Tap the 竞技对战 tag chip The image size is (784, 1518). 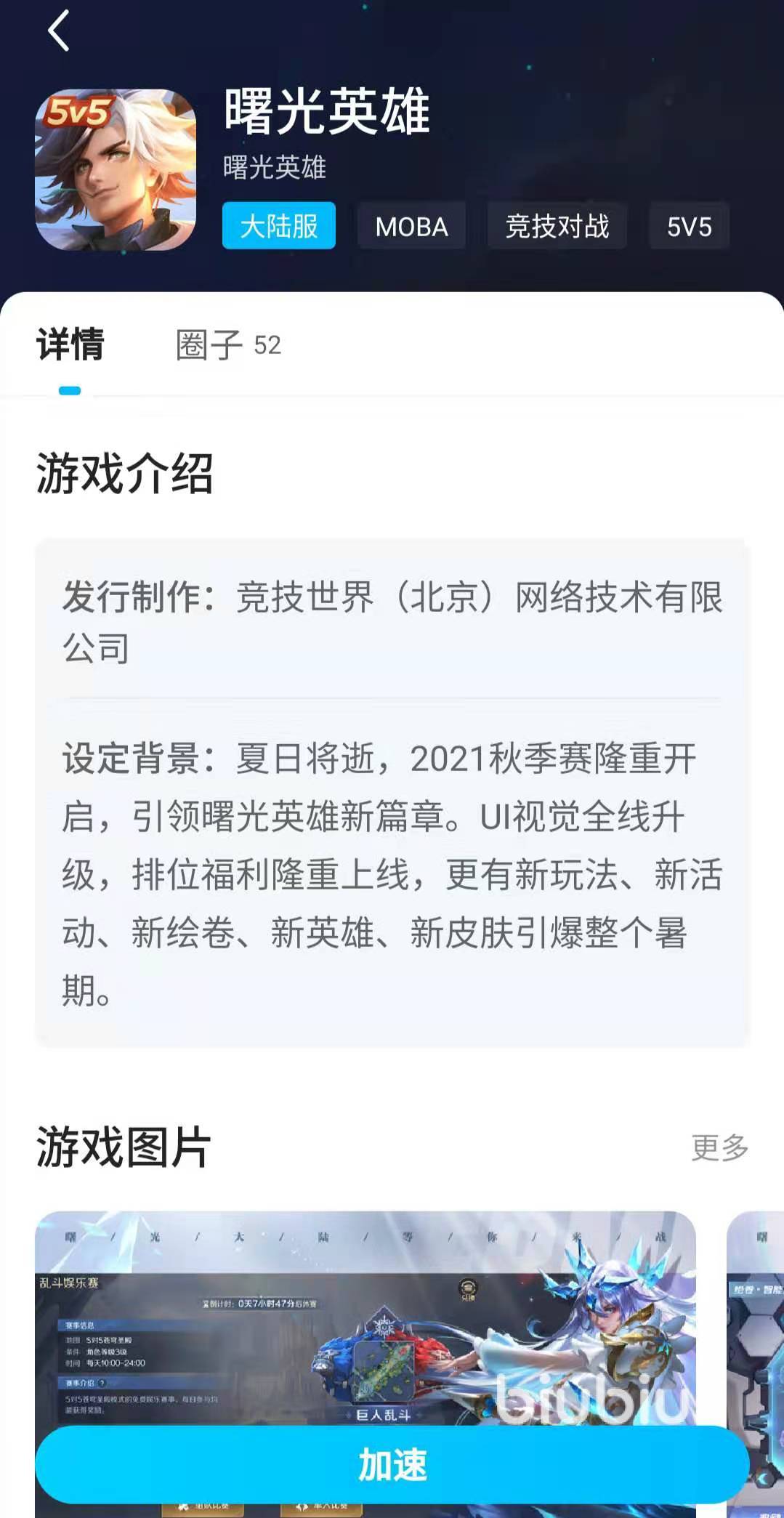tap(557, 226)
